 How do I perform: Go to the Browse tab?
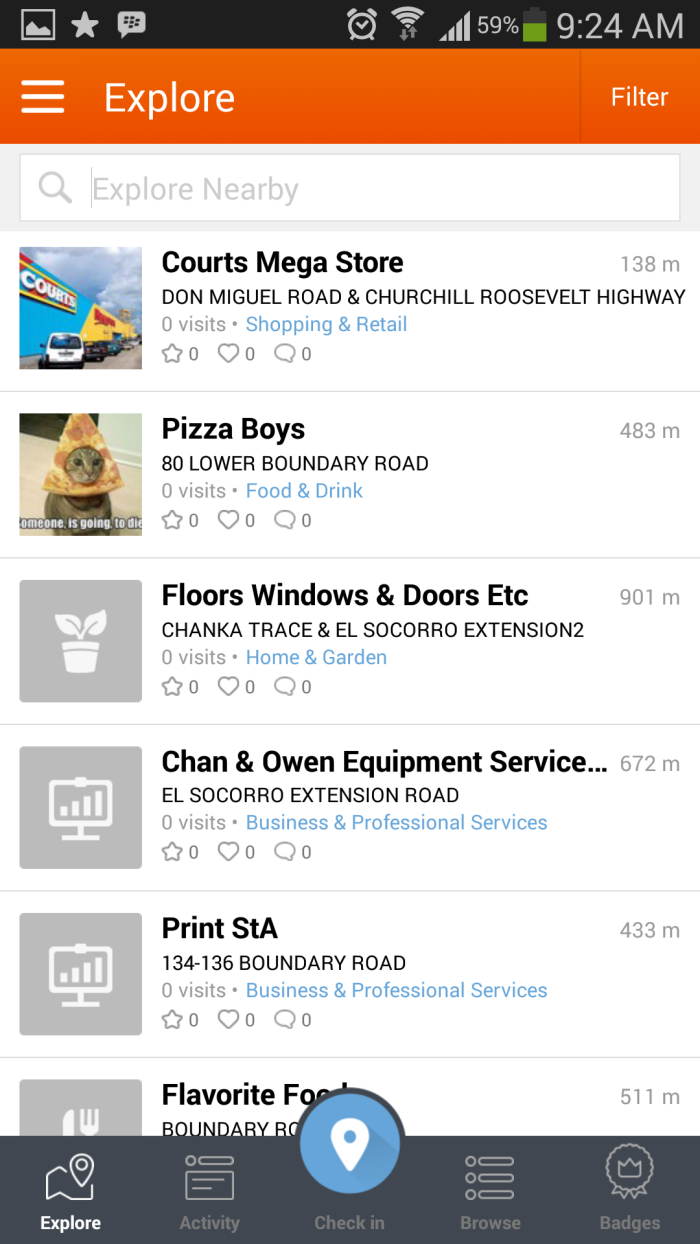(x=490, y=1190)
